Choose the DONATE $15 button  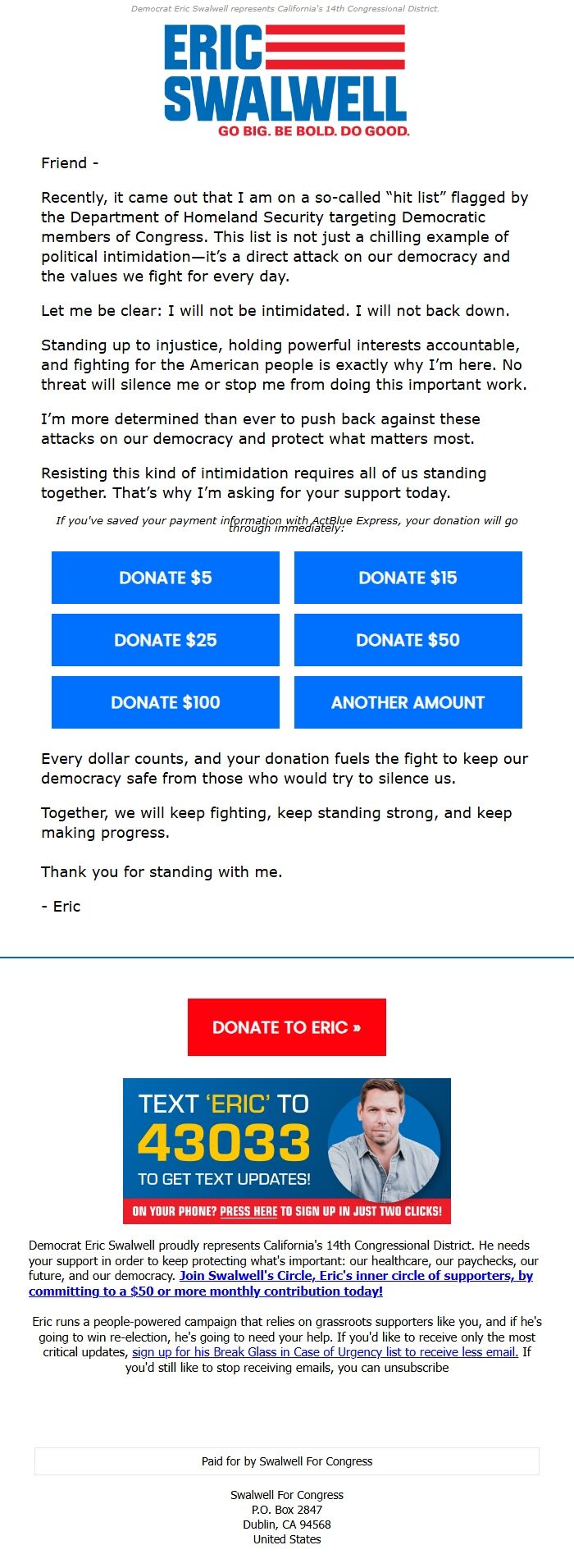point(408,578)
